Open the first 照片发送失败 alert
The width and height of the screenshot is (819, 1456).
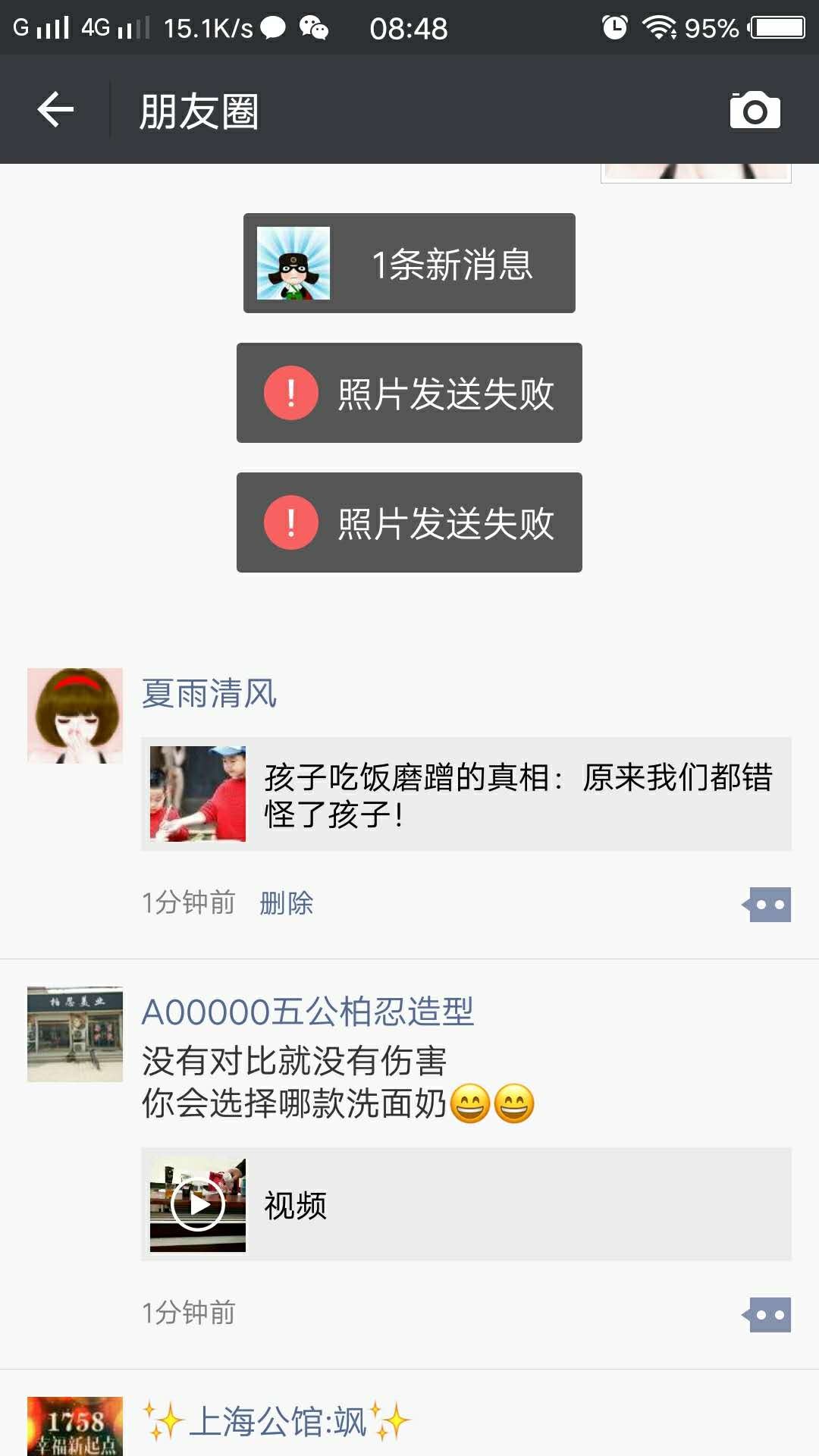[x=409, y=393]
